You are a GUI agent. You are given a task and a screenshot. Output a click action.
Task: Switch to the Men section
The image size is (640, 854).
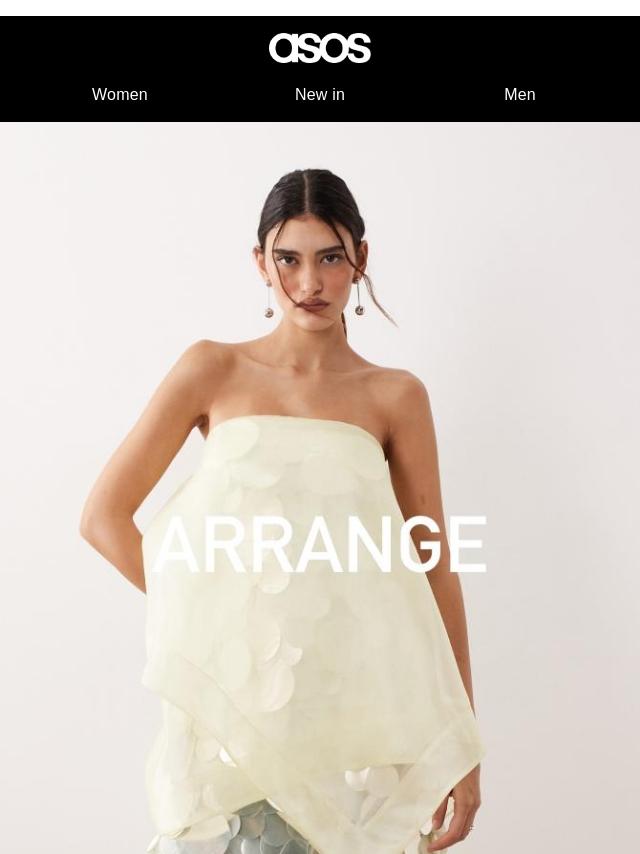click(520, 94)
